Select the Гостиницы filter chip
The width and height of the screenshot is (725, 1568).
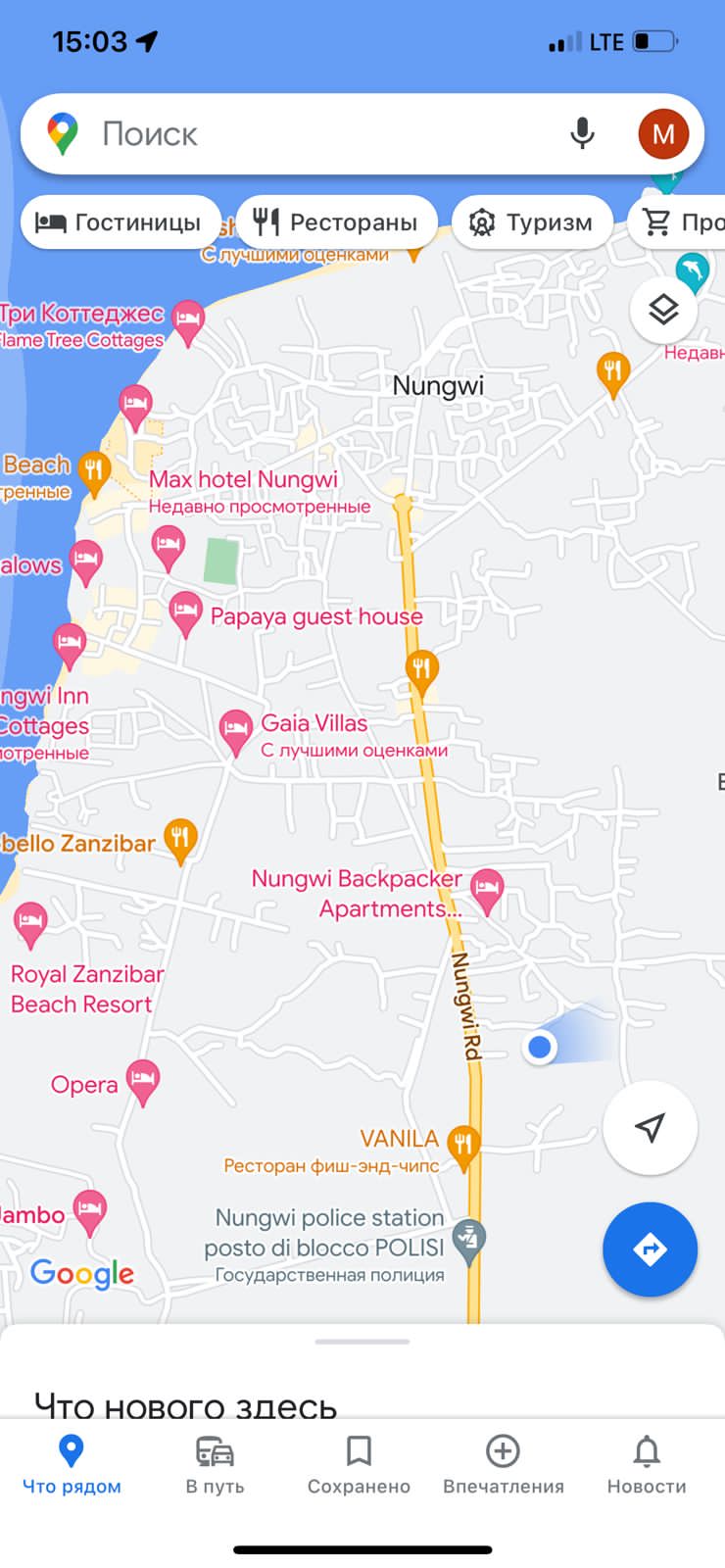pyautogui.click(x=118, y=222)
